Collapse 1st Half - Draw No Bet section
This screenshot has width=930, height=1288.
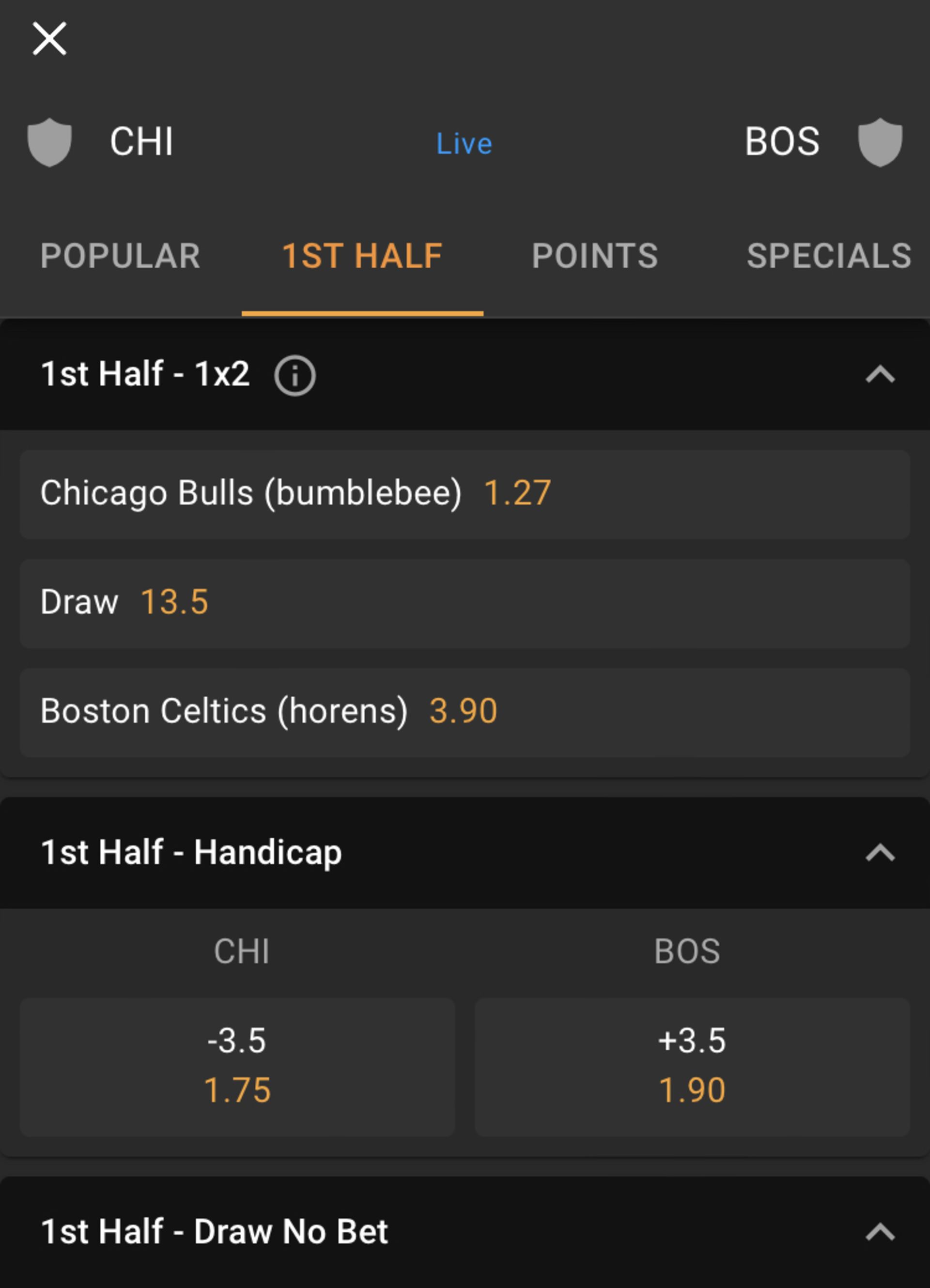(880, 1232)
